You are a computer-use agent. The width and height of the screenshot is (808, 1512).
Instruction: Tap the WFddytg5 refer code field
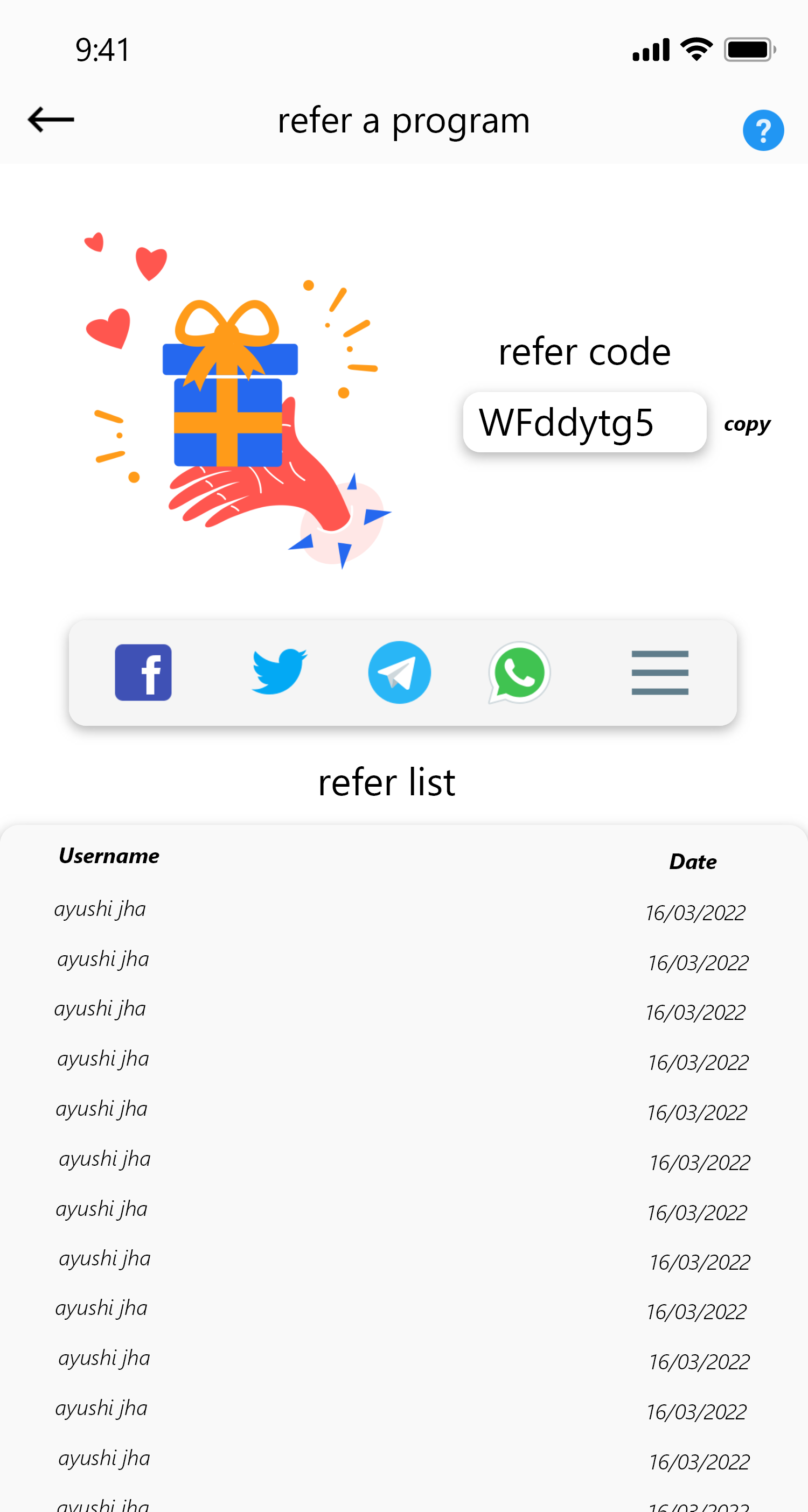pos(584,422)
